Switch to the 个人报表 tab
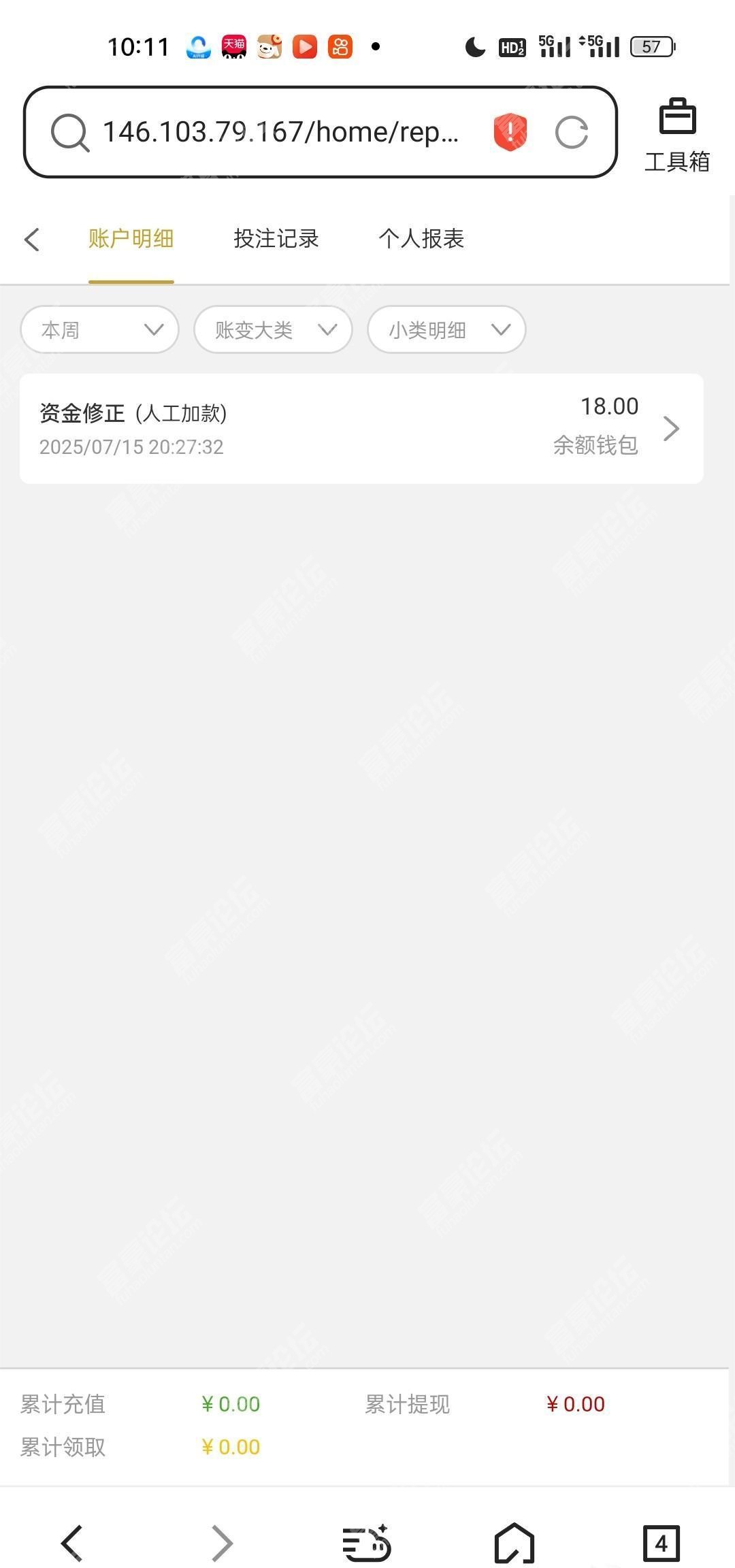This screenshot has width=735, height=1568. click(x=421, y=239)
